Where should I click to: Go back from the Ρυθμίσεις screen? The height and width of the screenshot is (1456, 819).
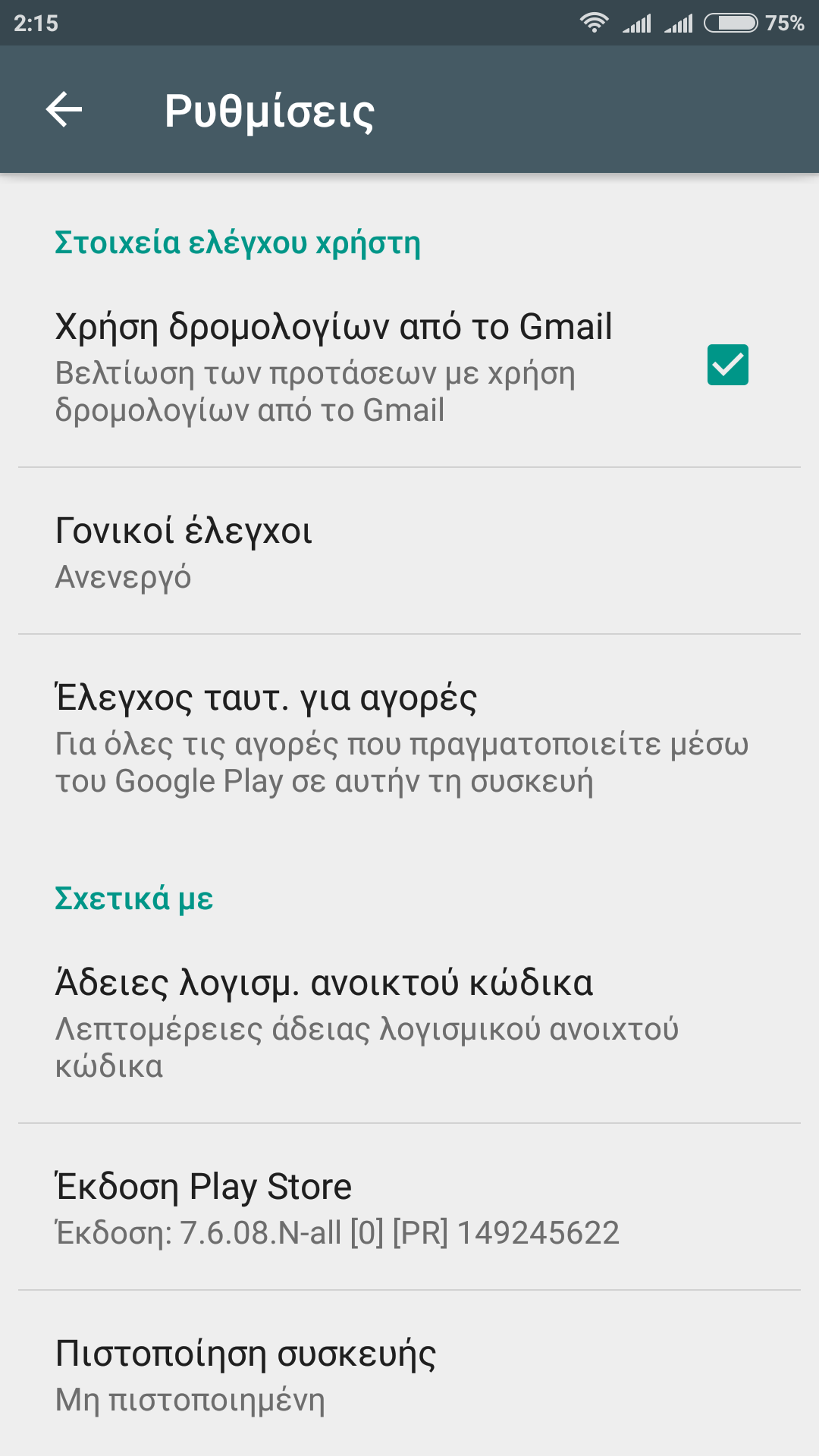(64, 110)
